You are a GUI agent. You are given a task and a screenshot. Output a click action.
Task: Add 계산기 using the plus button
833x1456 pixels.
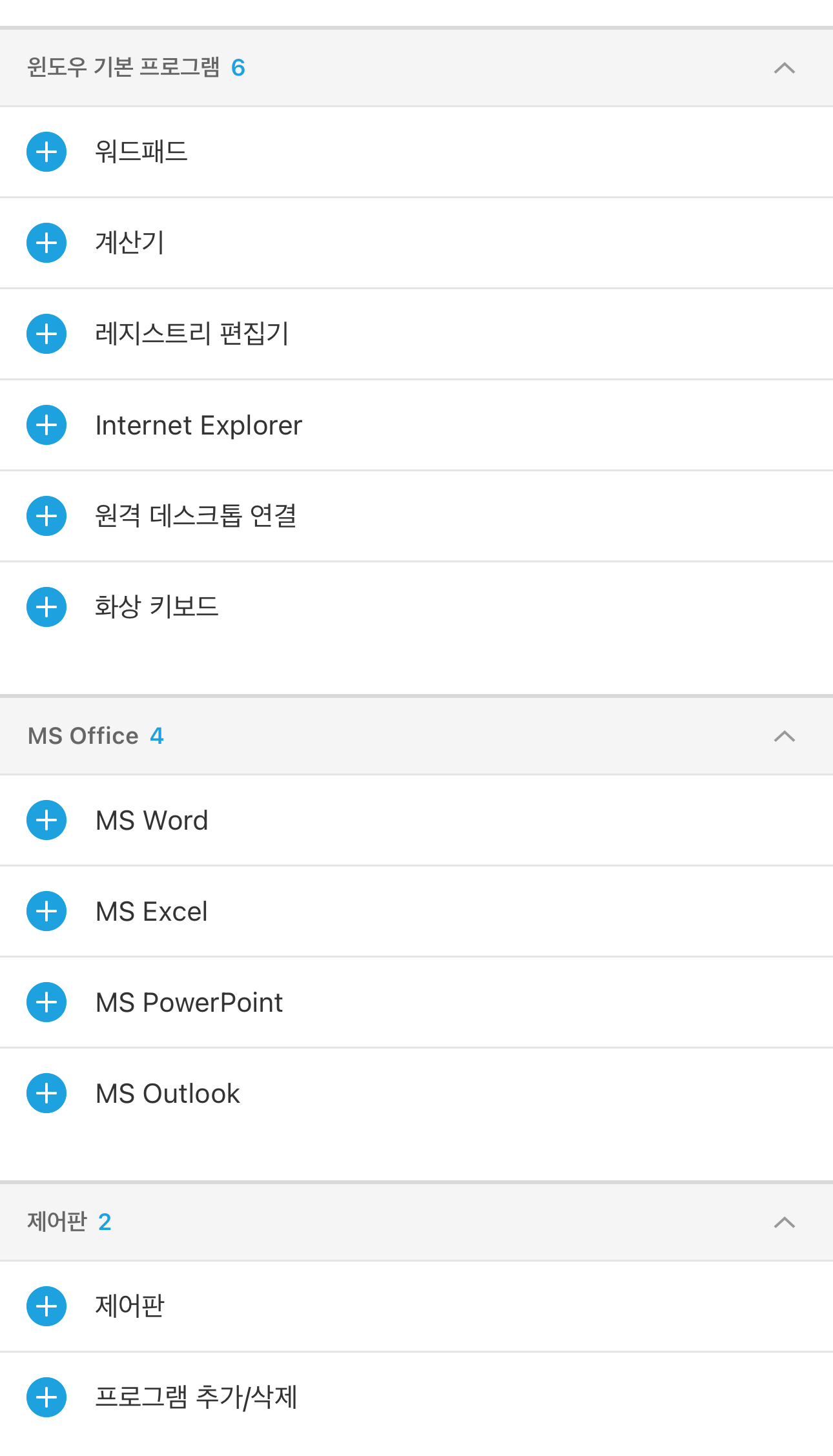click(46, 243)
